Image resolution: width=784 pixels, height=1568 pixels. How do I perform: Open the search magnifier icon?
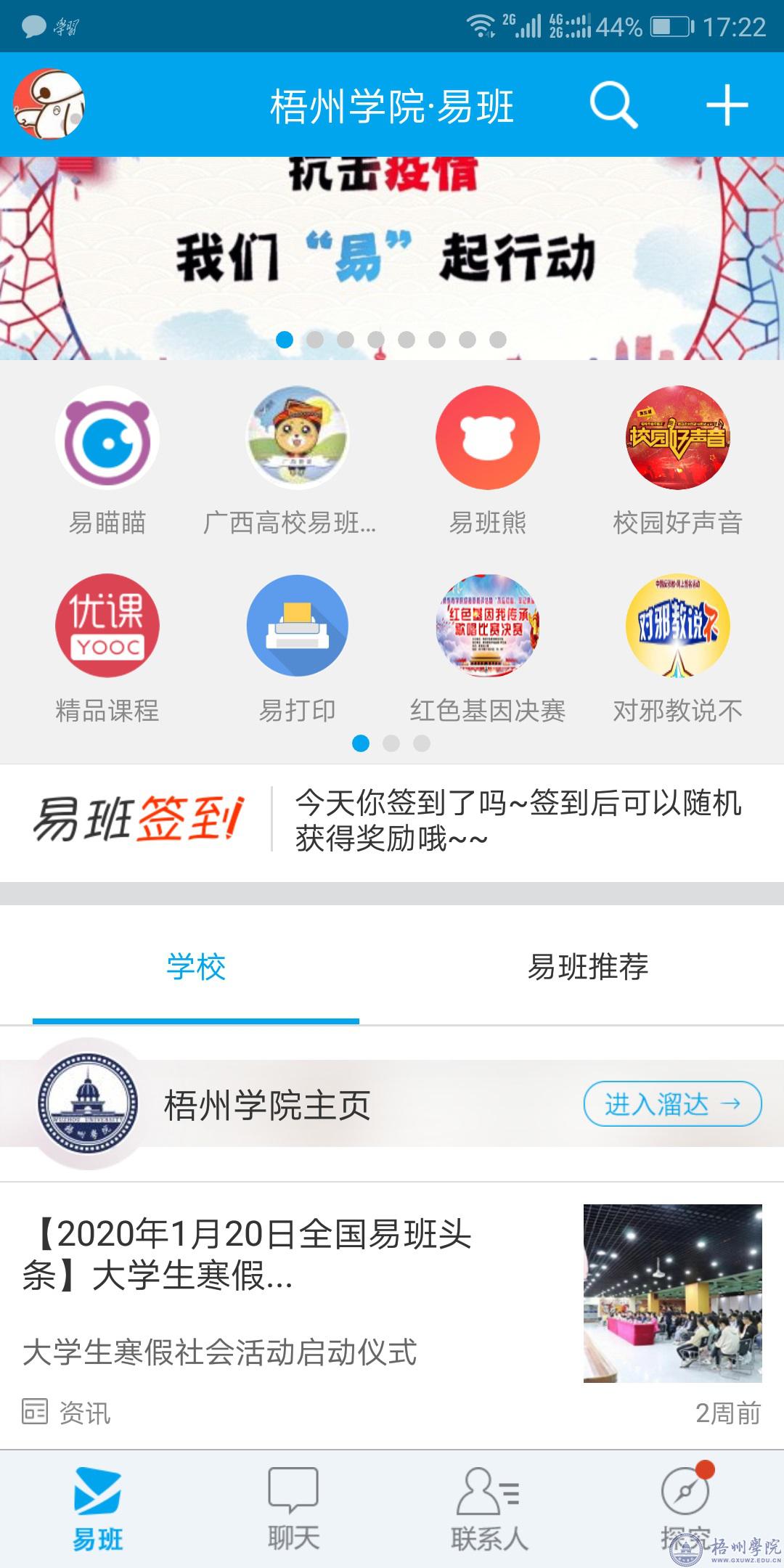pos(613,105)
